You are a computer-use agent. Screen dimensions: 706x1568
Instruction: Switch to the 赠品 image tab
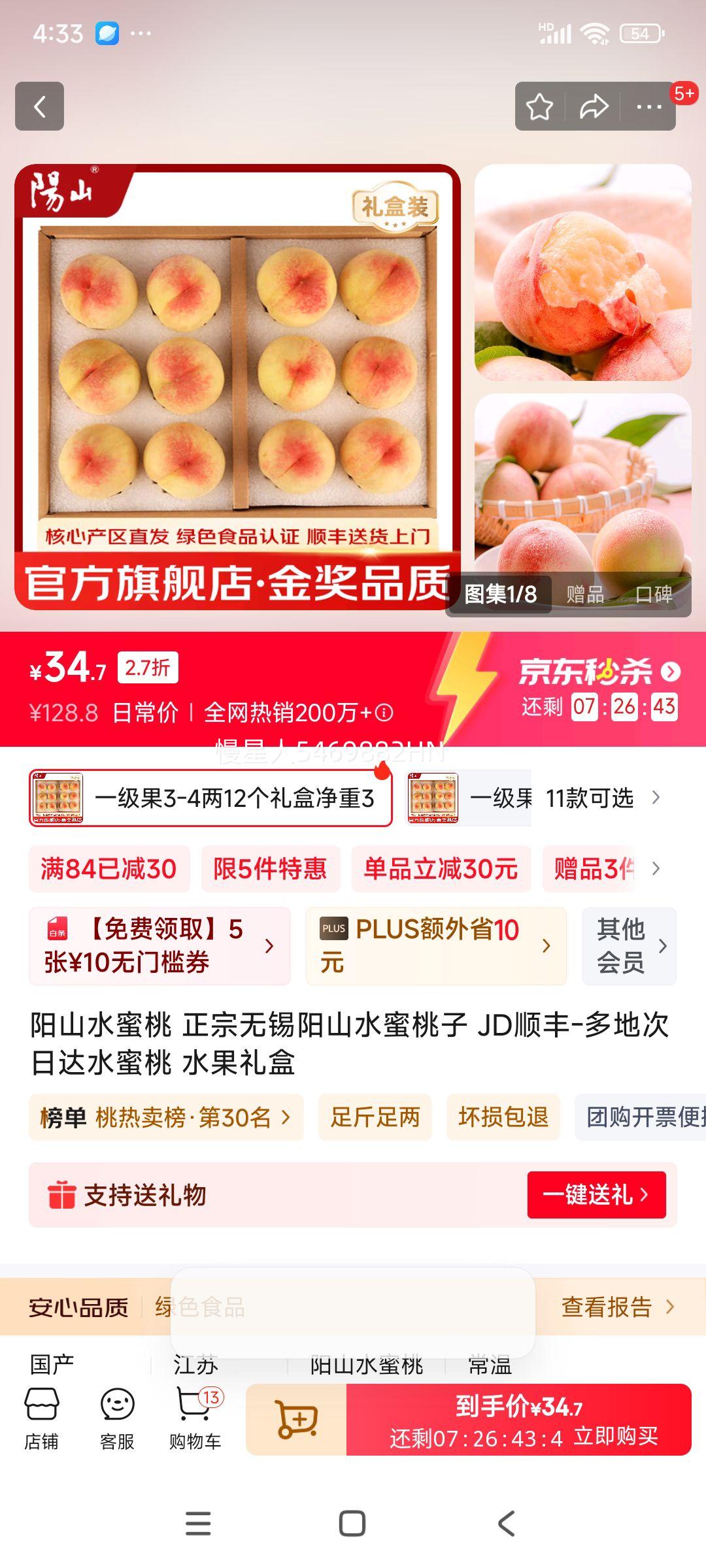click(585, 594)
